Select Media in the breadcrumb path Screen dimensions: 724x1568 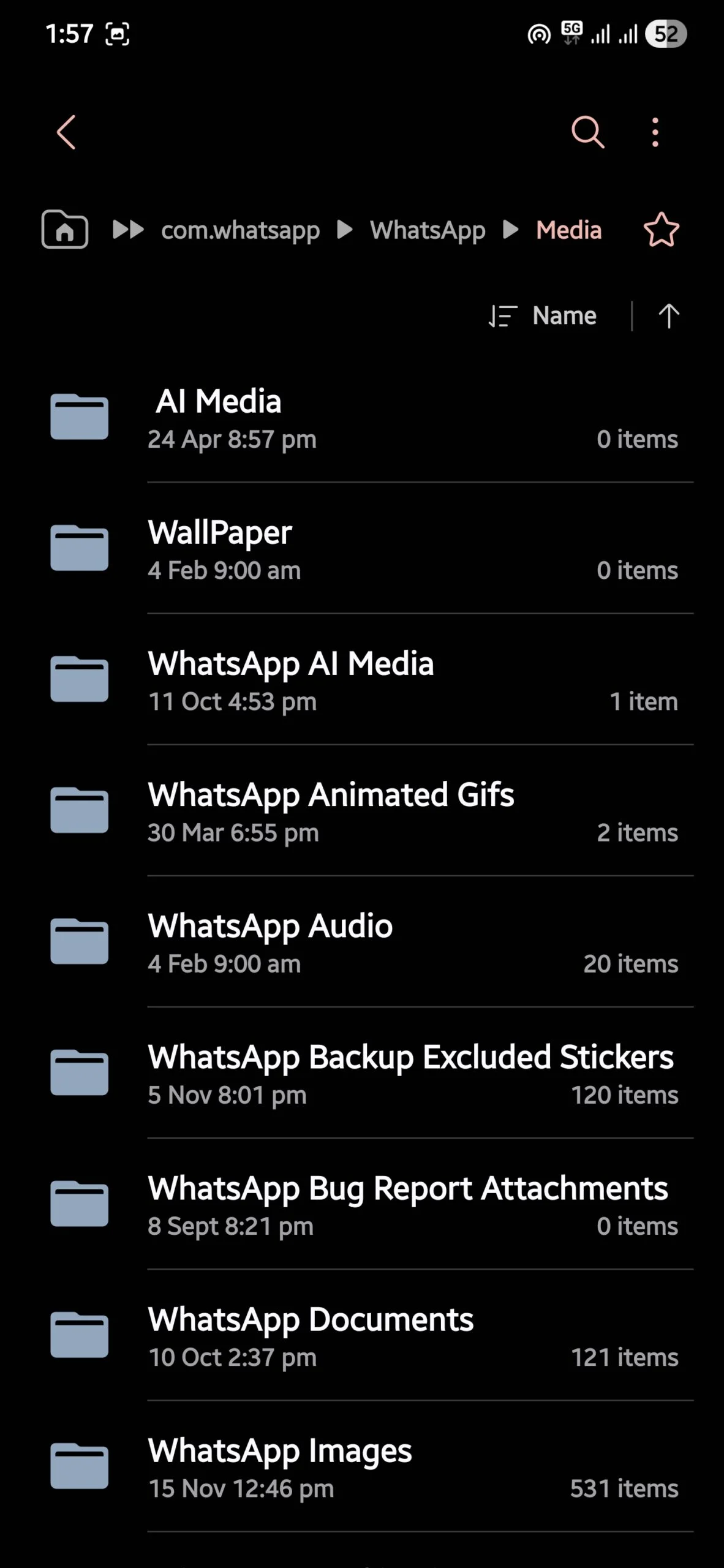click(x=568, y=230)
